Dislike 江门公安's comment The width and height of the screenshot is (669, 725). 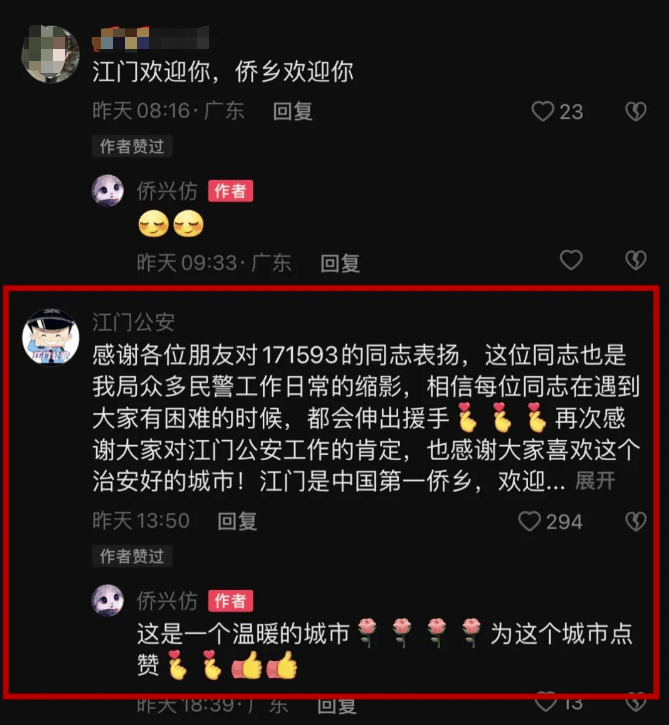[636, 521]
